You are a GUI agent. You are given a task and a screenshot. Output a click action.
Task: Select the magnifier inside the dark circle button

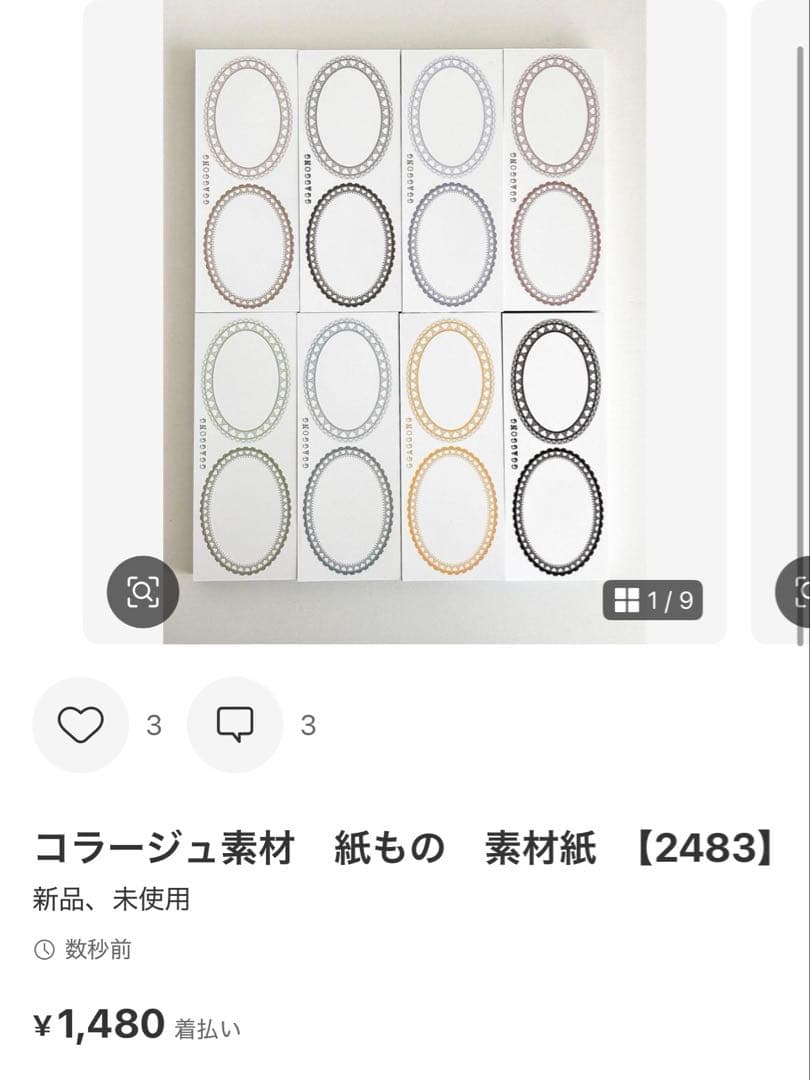[142, 593]
